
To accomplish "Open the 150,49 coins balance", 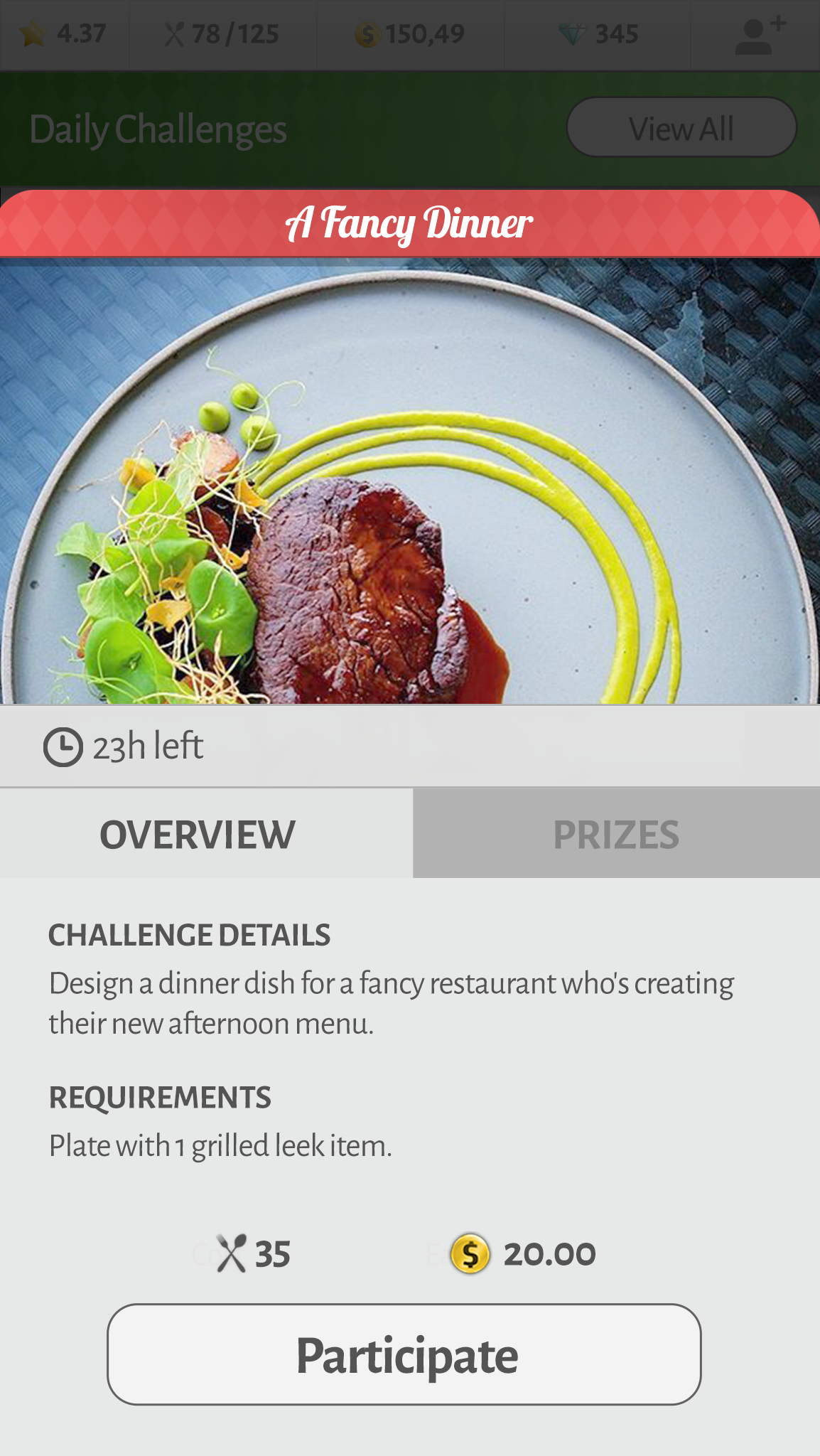I will click(x=410, y=34).
